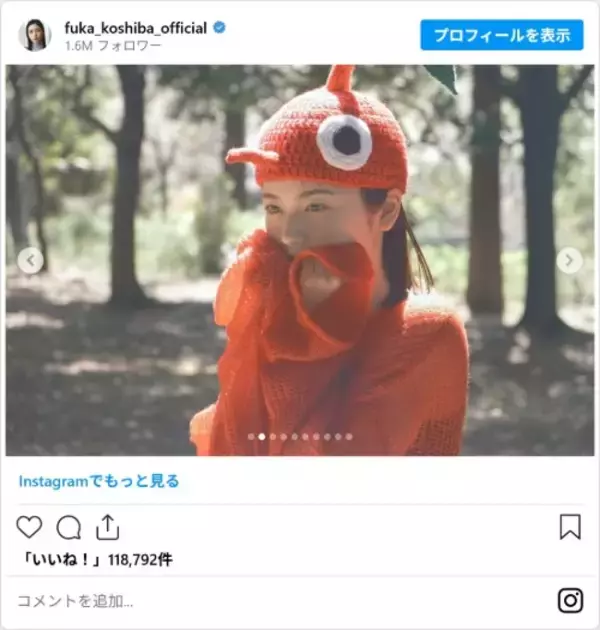The image size is (600, 630).
Task: Go to the next photo arrow
Action: pos(569,261)
